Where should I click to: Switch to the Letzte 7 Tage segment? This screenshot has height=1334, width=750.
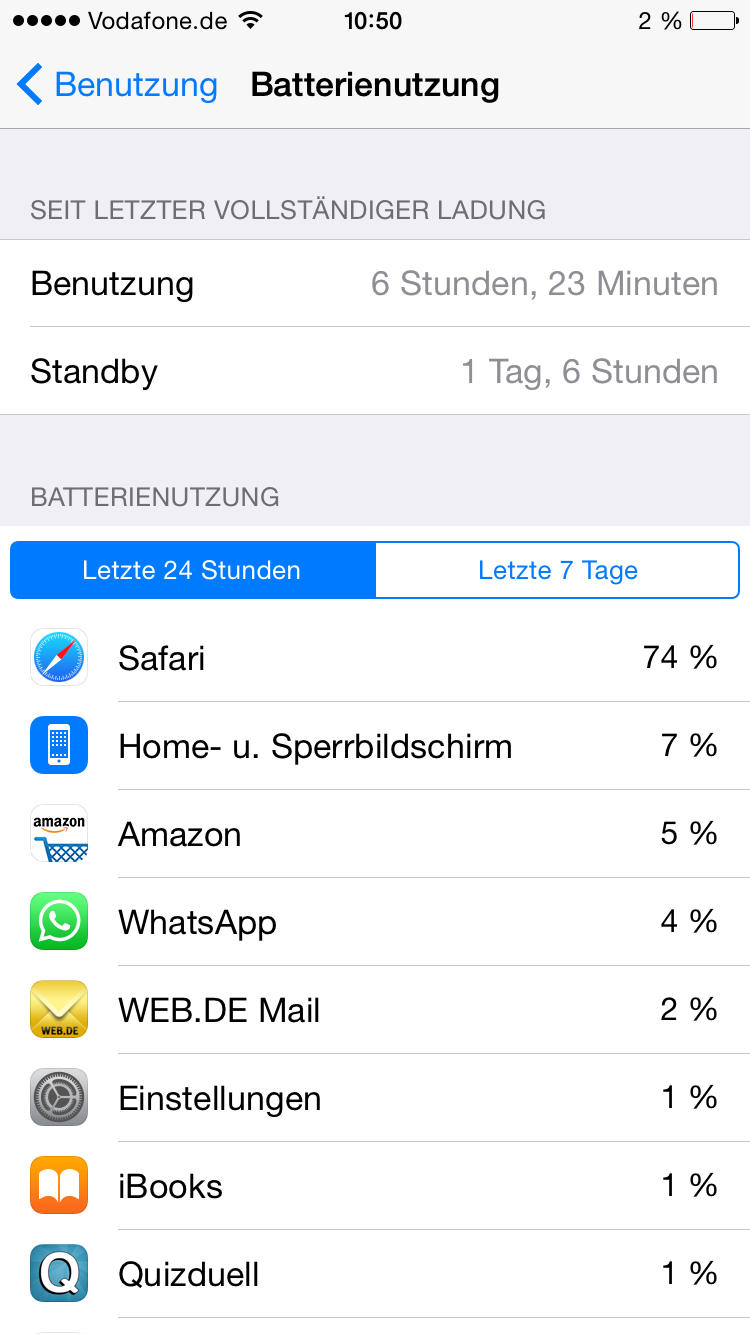(x=558, y=571)
